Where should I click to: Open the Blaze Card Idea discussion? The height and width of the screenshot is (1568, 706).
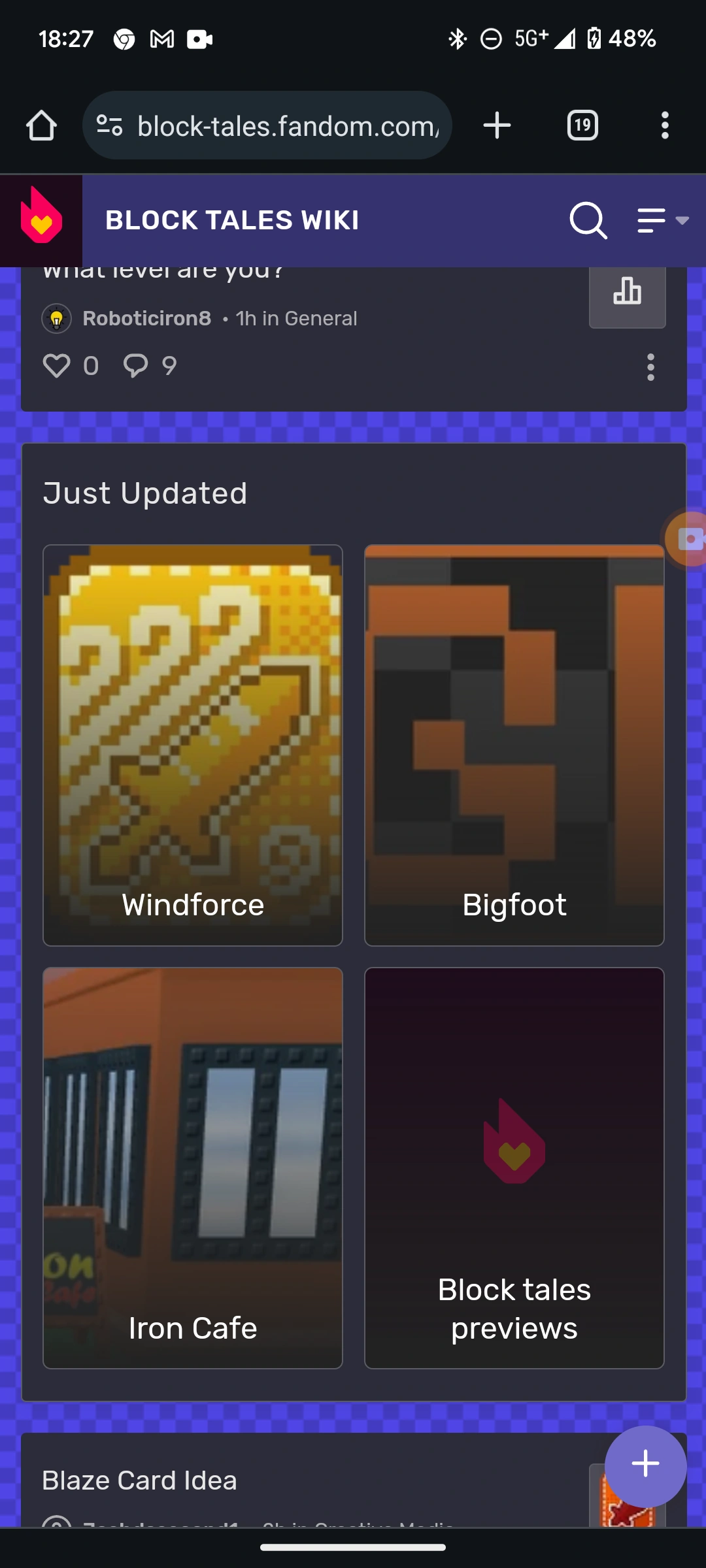(x=139, y=1479)
